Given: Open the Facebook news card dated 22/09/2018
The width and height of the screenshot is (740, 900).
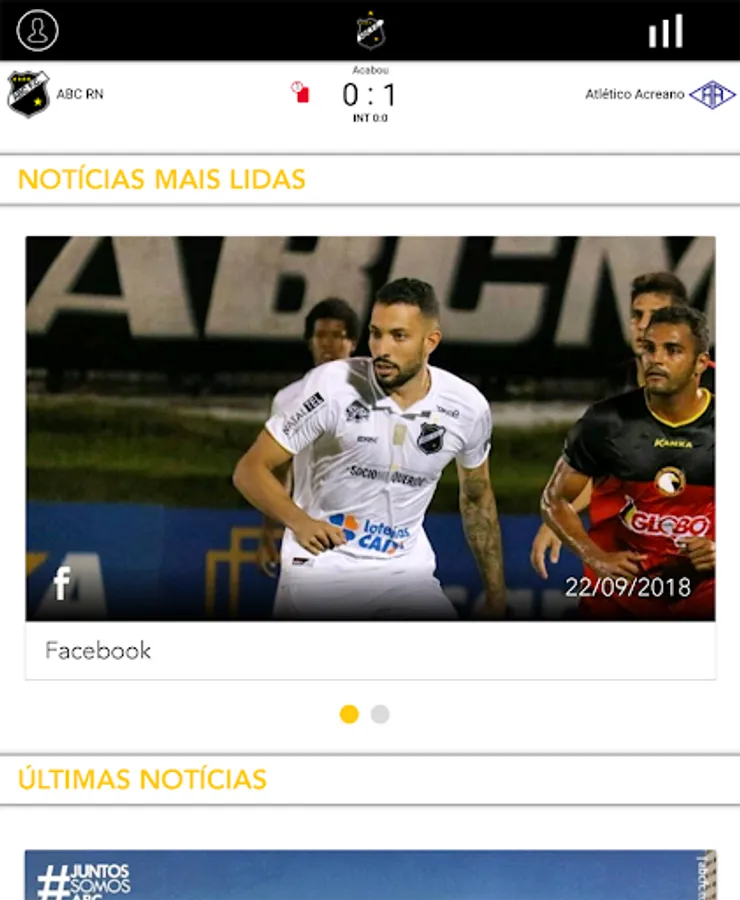Looking at the screenshot, I should (x=370, y=456).
